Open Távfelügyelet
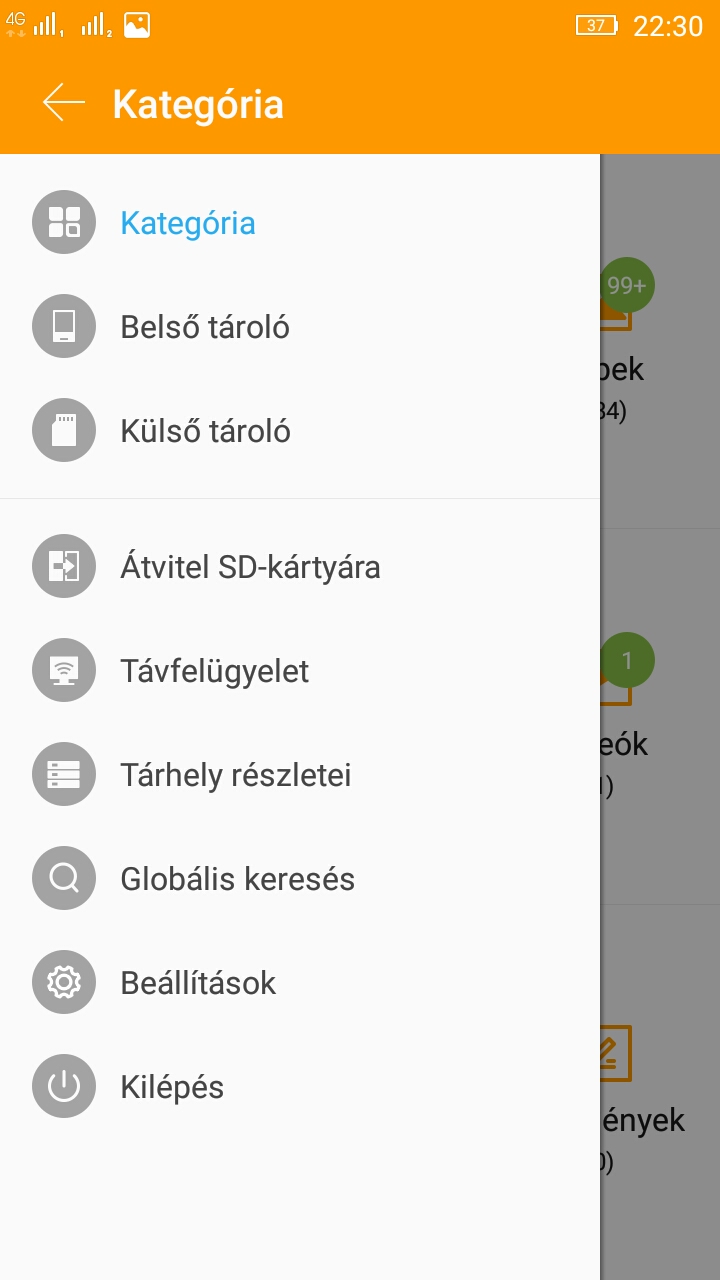 tap(300, 670)
